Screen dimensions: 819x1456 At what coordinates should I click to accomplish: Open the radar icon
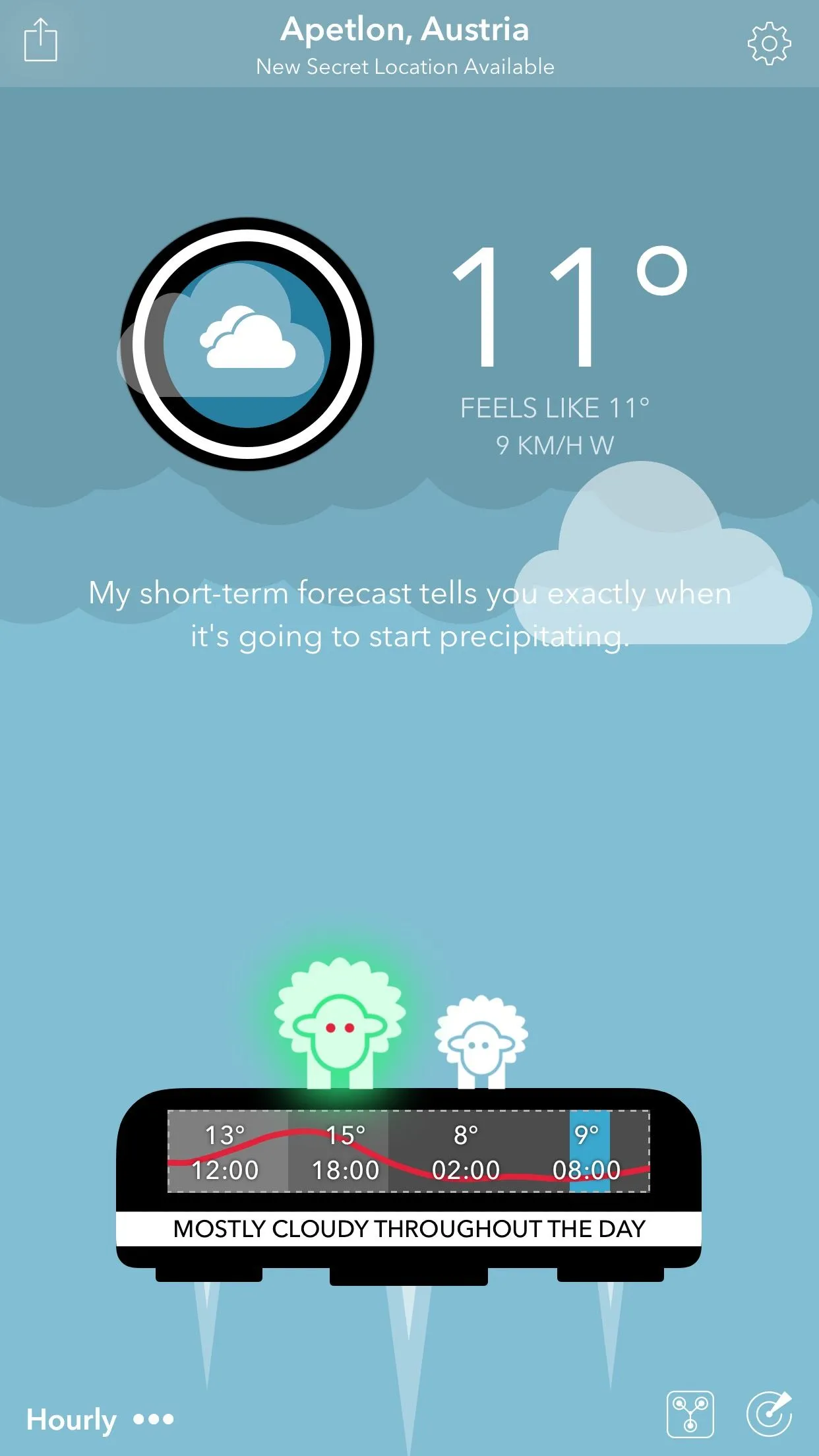[769, 1414]
